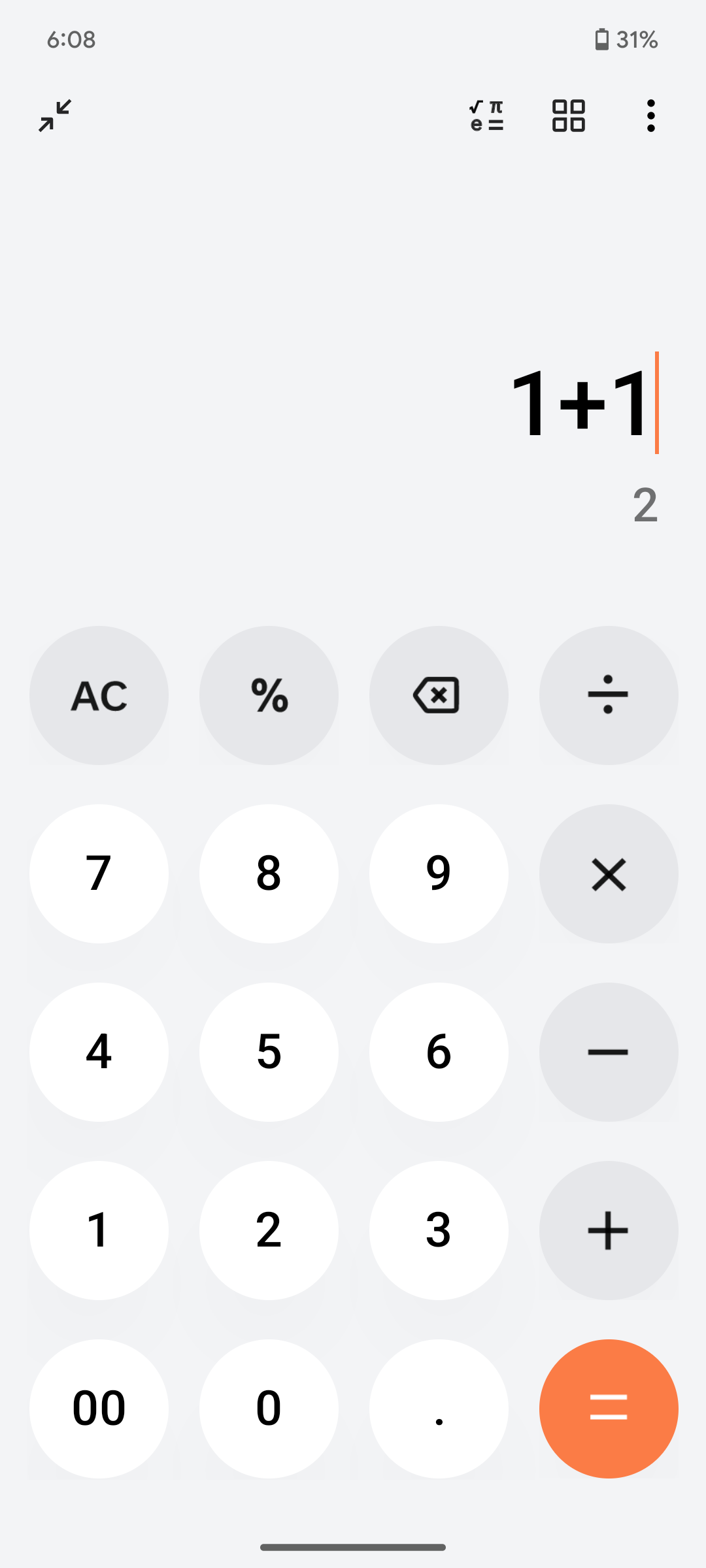Enter the digit 0
Image resolution: width=706 pixels, height=1568 pixels.
[x=269, y=1409]
